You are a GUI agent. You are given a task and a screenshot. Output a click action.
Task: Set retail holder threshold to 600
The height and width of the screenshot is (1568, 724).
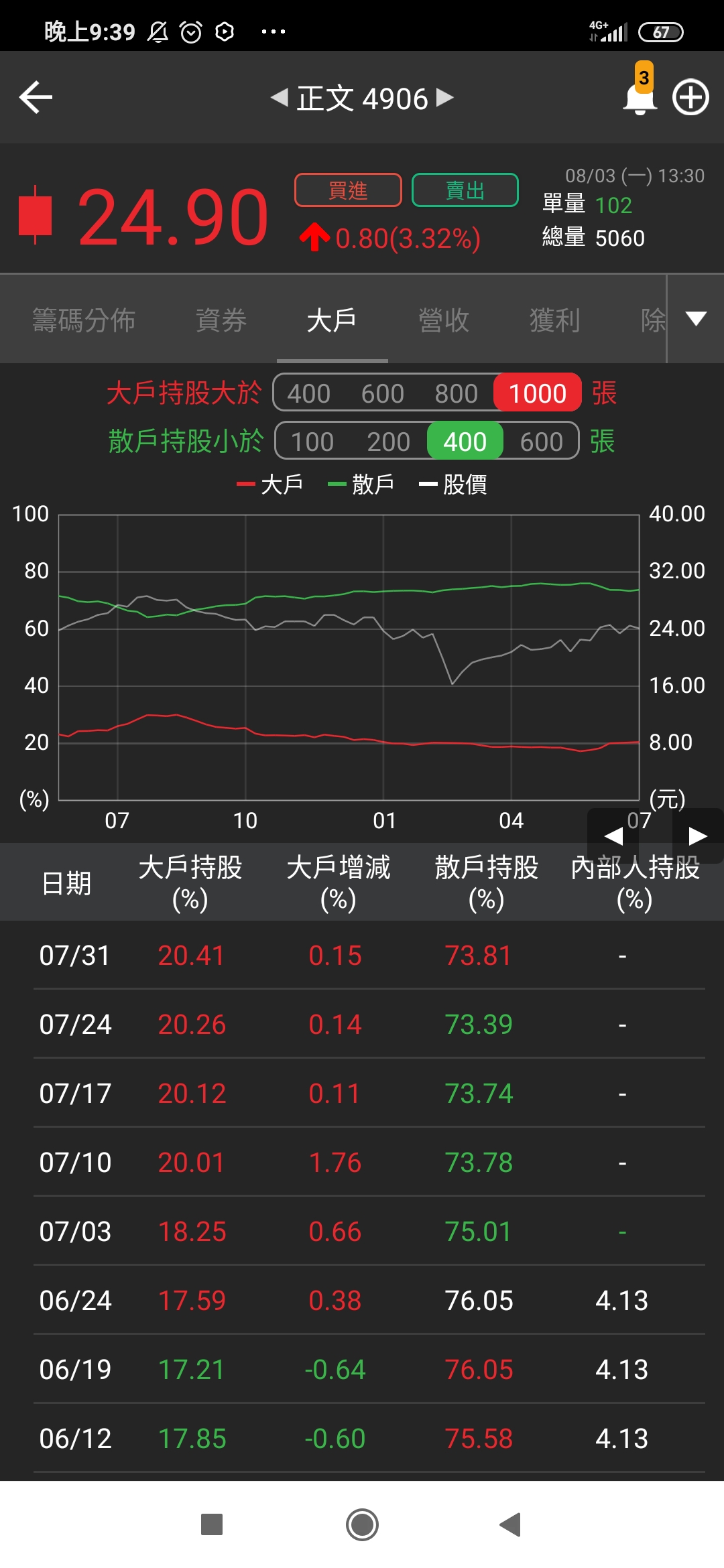click(542, 442)
